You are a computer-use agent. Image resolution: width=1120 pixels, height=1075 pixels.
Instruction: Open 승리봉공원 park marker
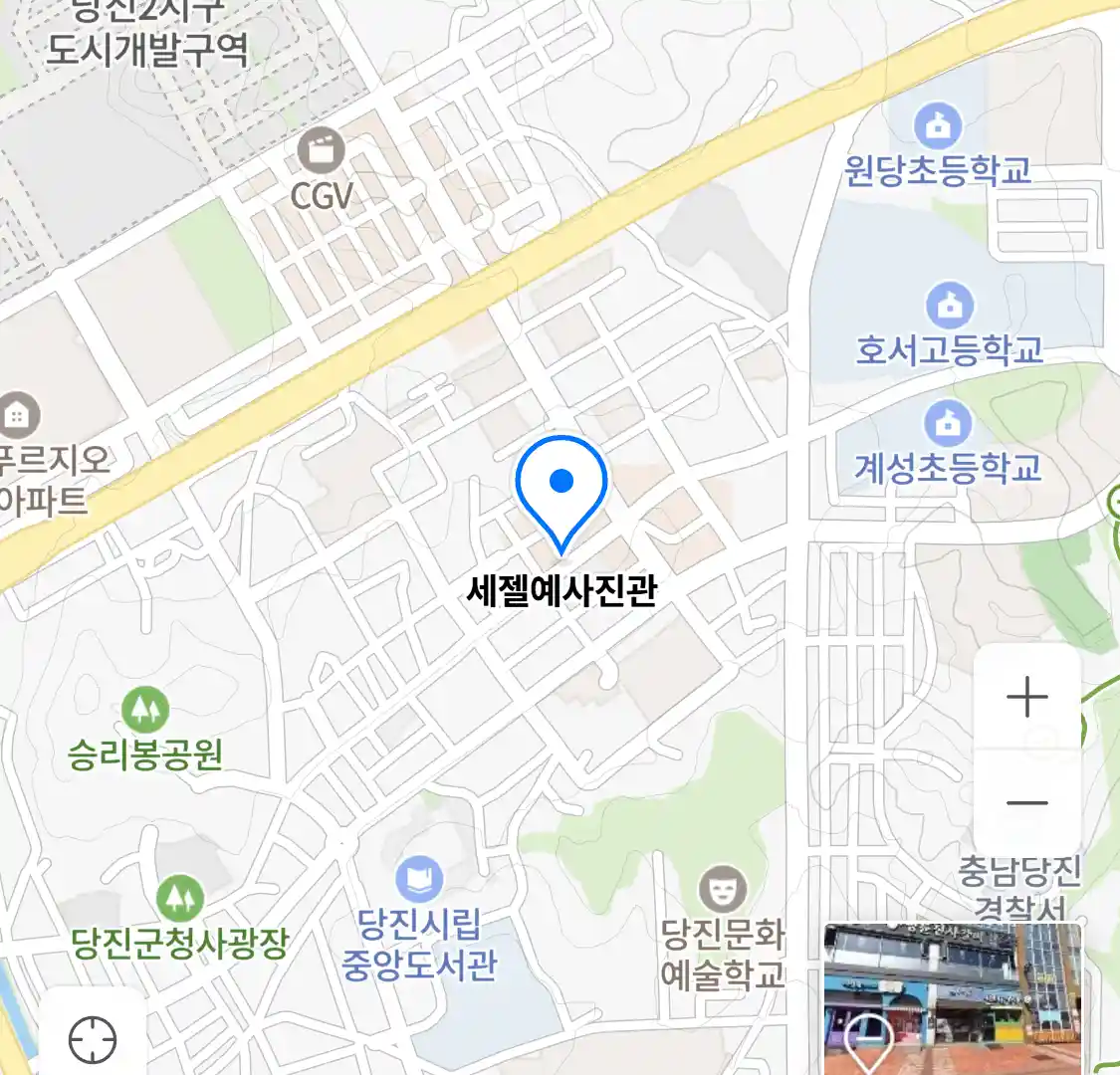[x=145, y=711]
